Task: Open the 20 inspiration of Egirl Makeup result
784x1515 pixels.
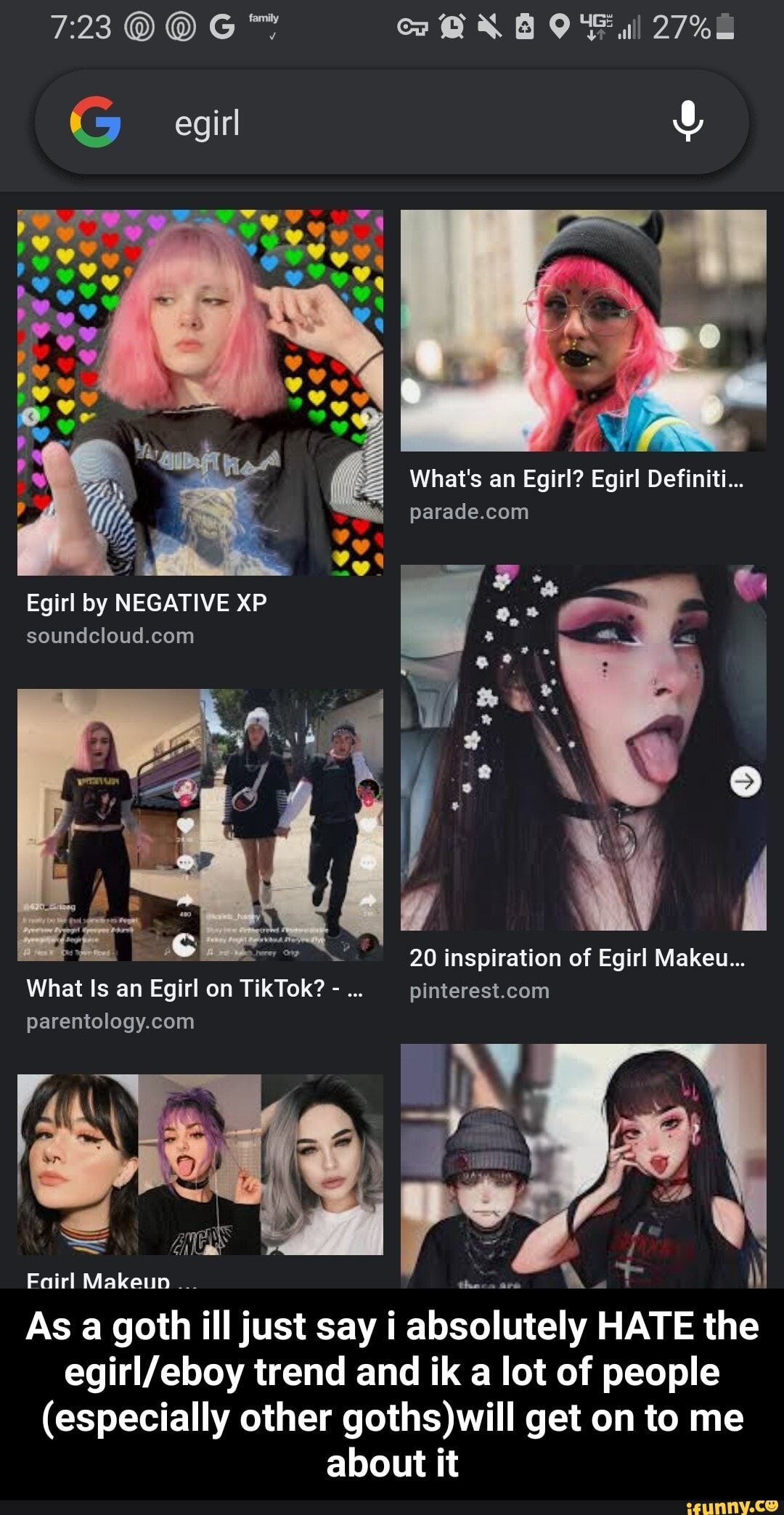Action: tap(584, 748)
